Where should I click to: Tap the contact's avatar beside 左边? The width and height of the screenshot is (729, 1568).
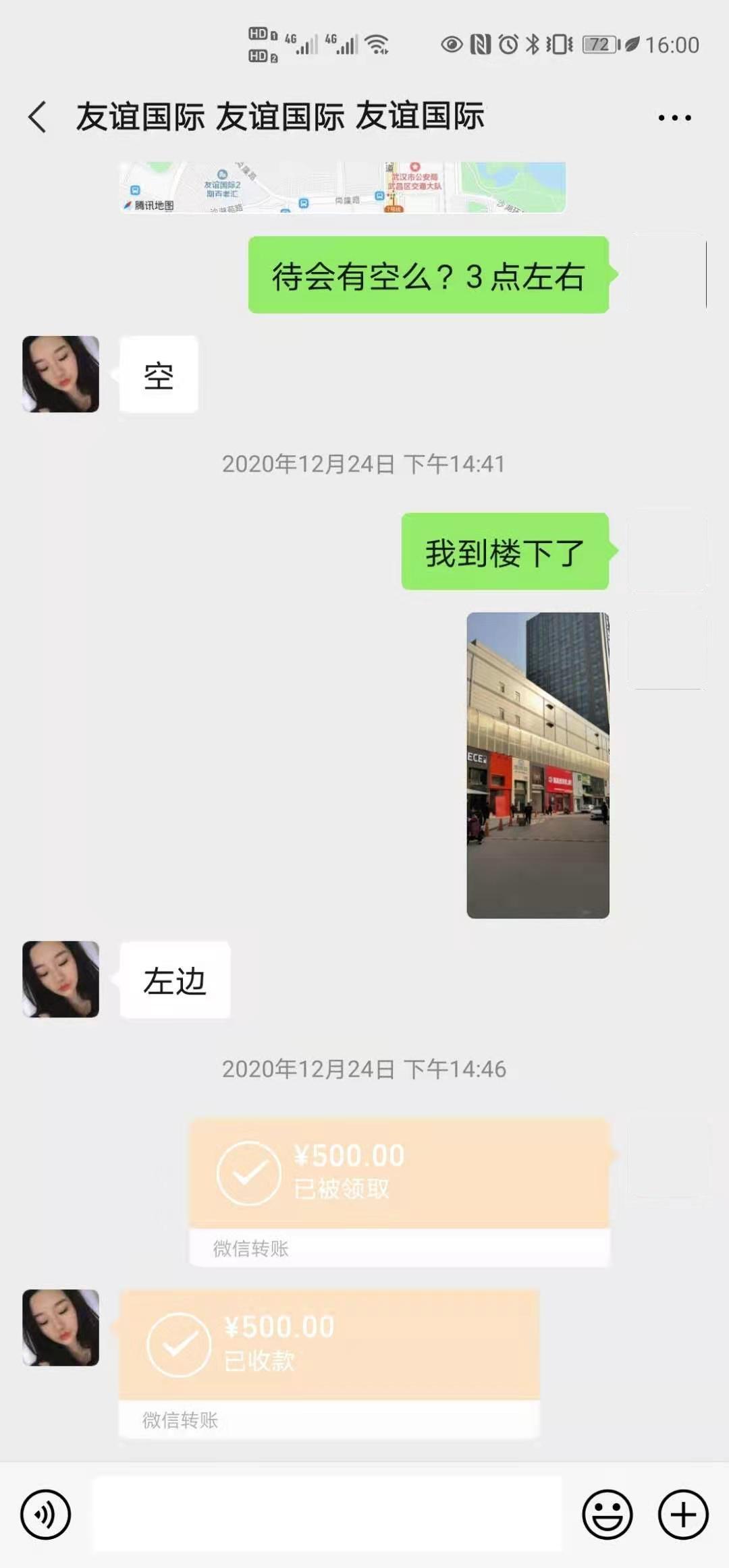point(61,979)
